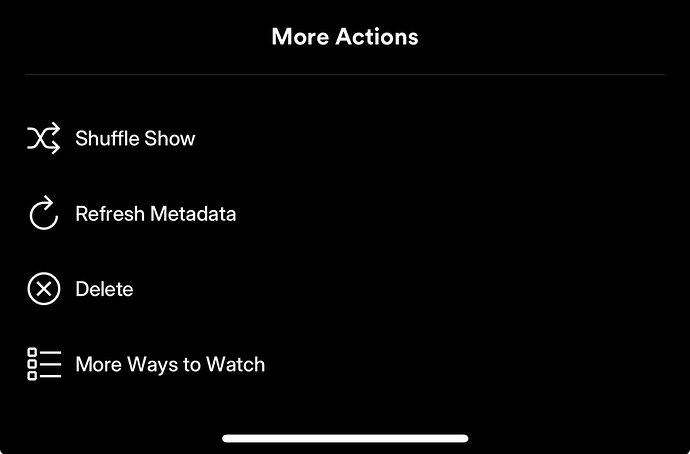The height and width of the screenshot is (454, 690).
Task: Choose the Delete action
Action: (x=104, y=289)
